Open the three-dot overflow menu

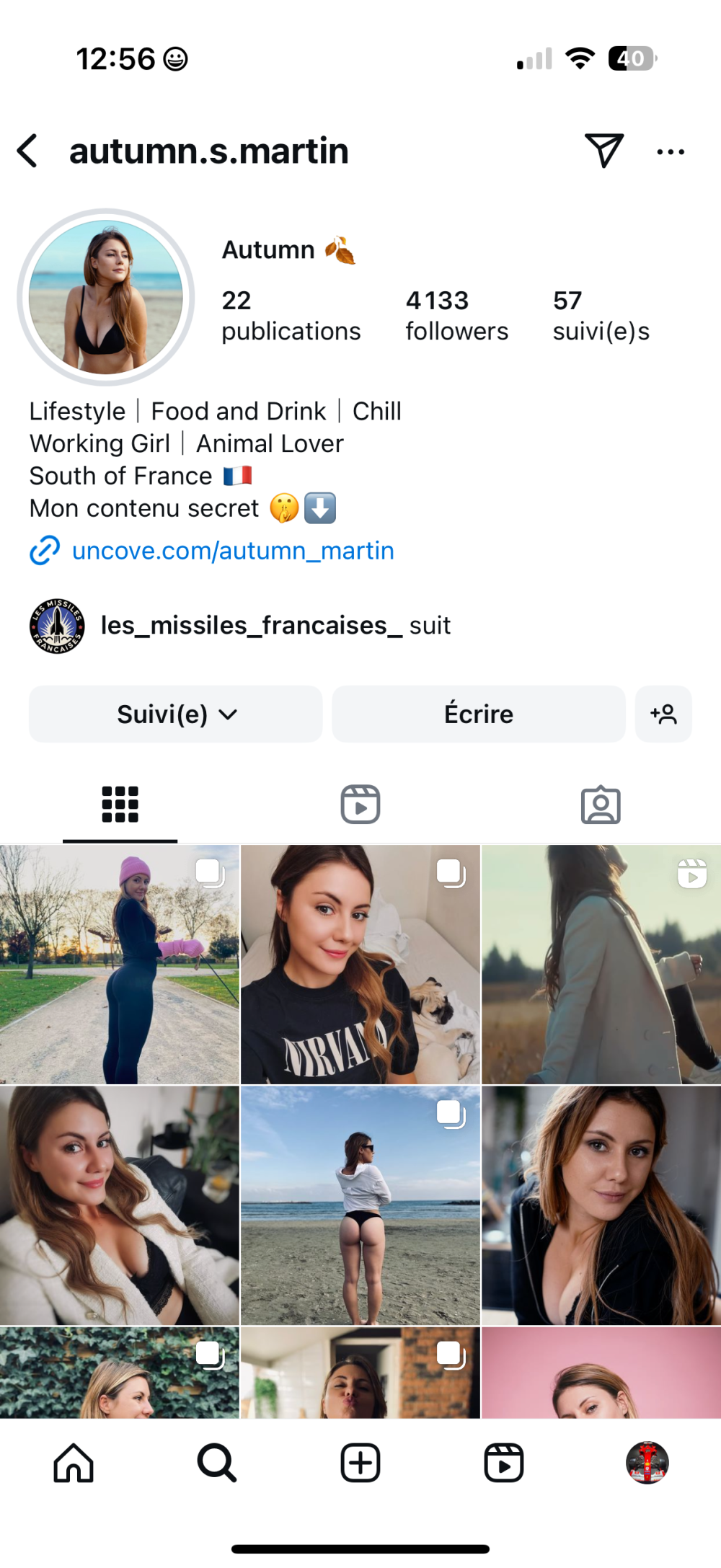pos(671,152)
